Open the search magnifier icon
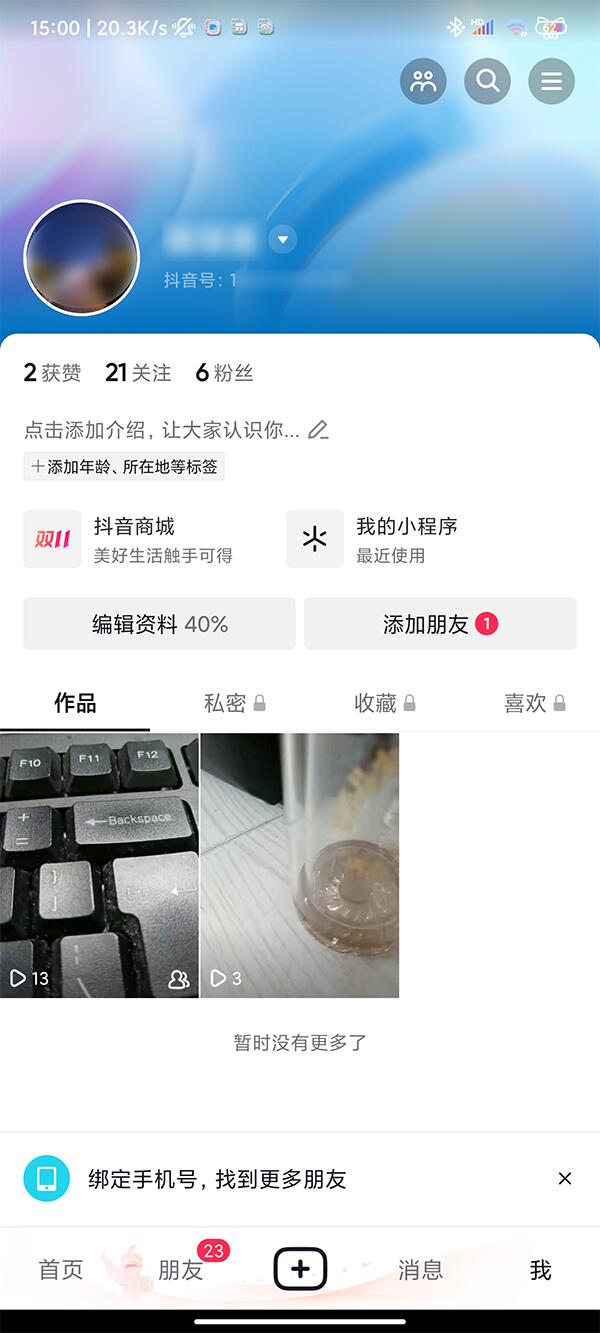 pos(487,81)
